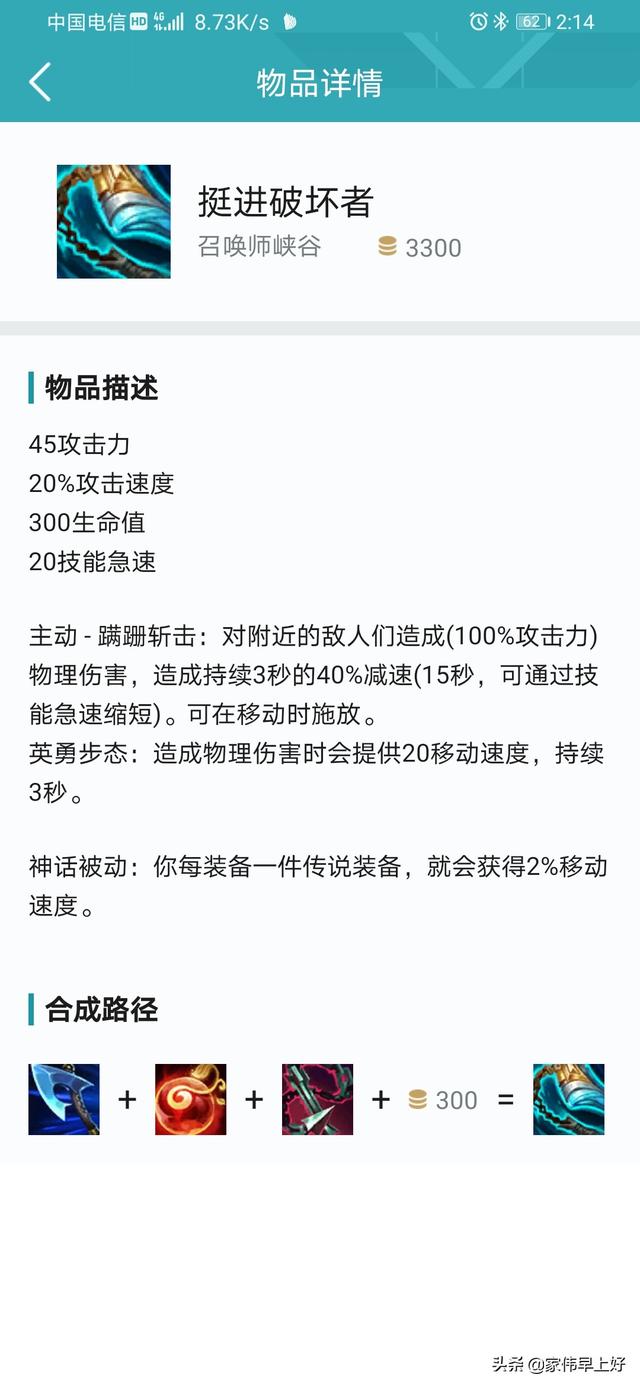The image size is (640, 1387).
Task: Open the blue axe component item
Action: coord(64,1099)
